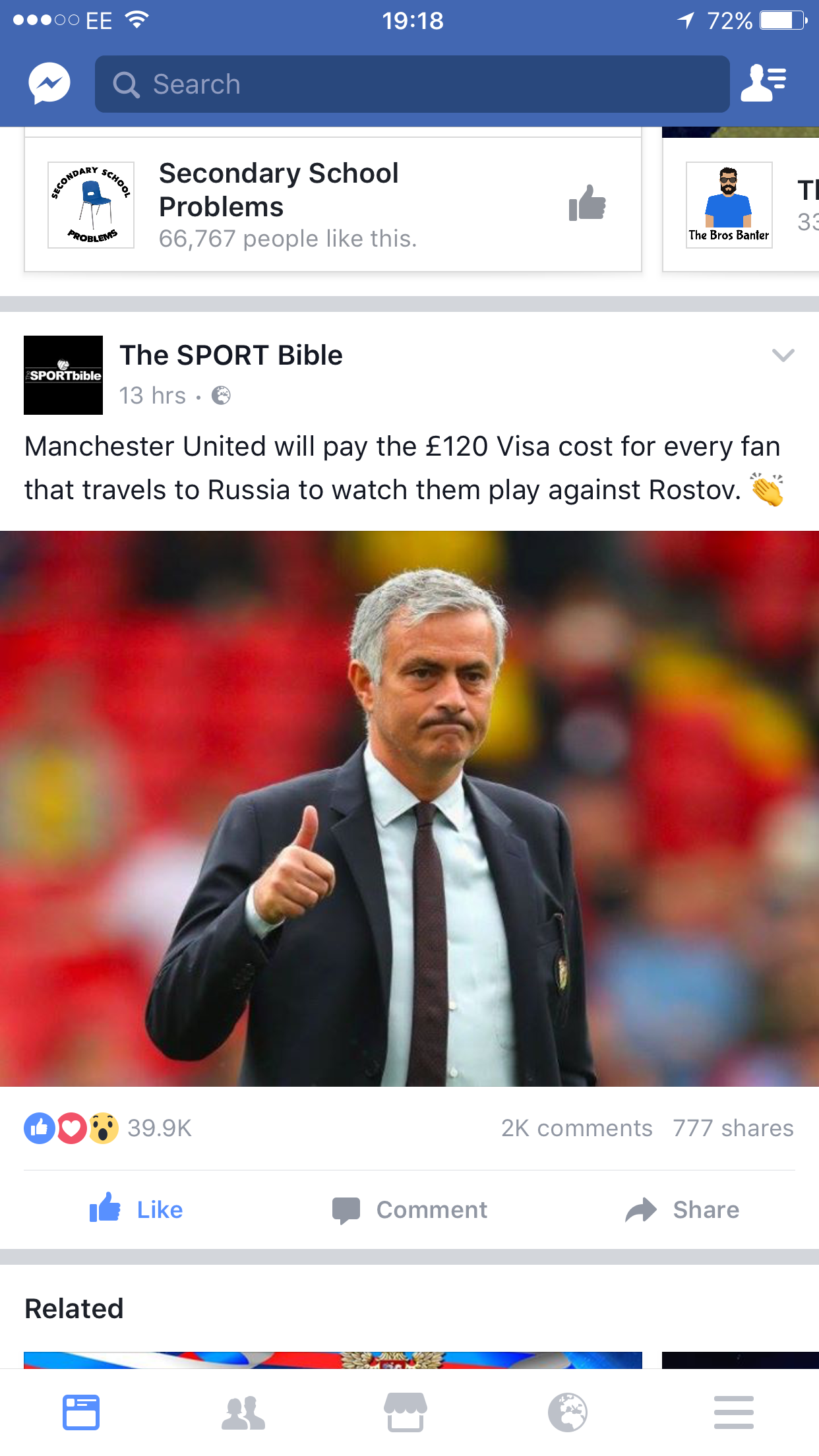Like The SPORT Bible post

[136, 1209]
